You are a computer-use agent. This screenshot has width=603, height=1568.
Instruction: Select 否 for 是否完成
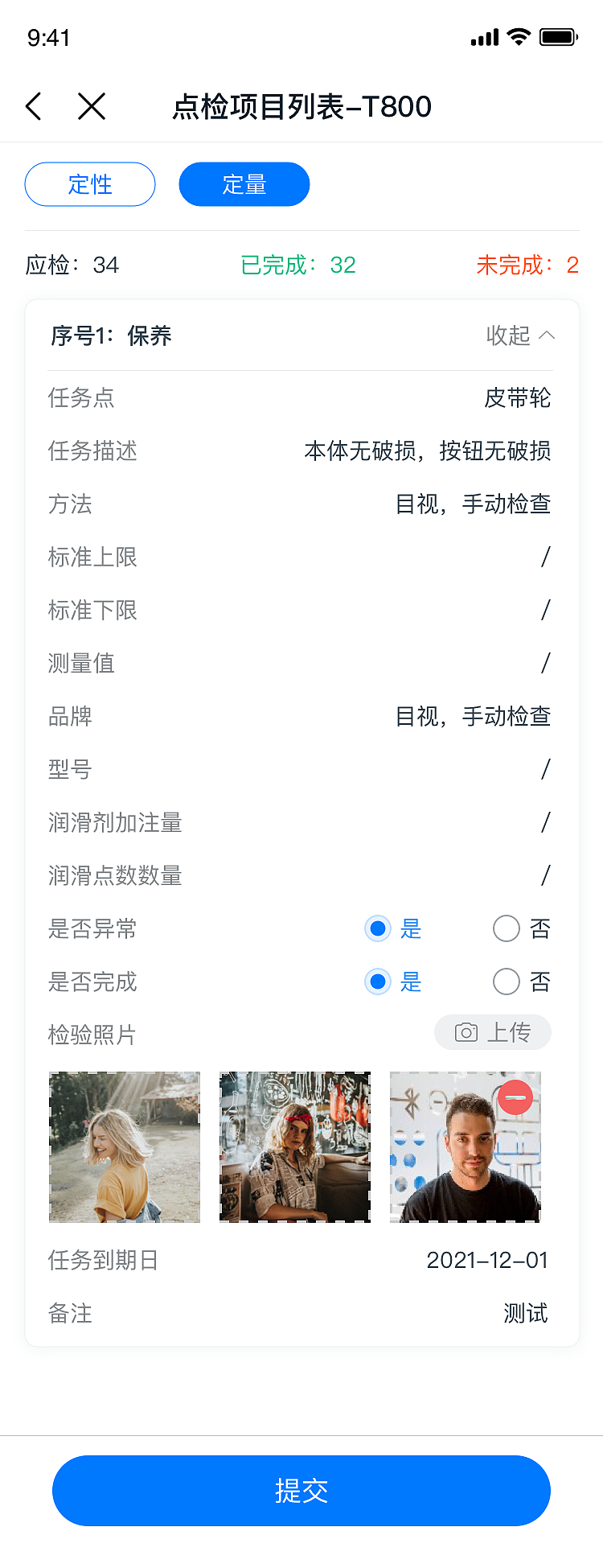pos(507,982)
